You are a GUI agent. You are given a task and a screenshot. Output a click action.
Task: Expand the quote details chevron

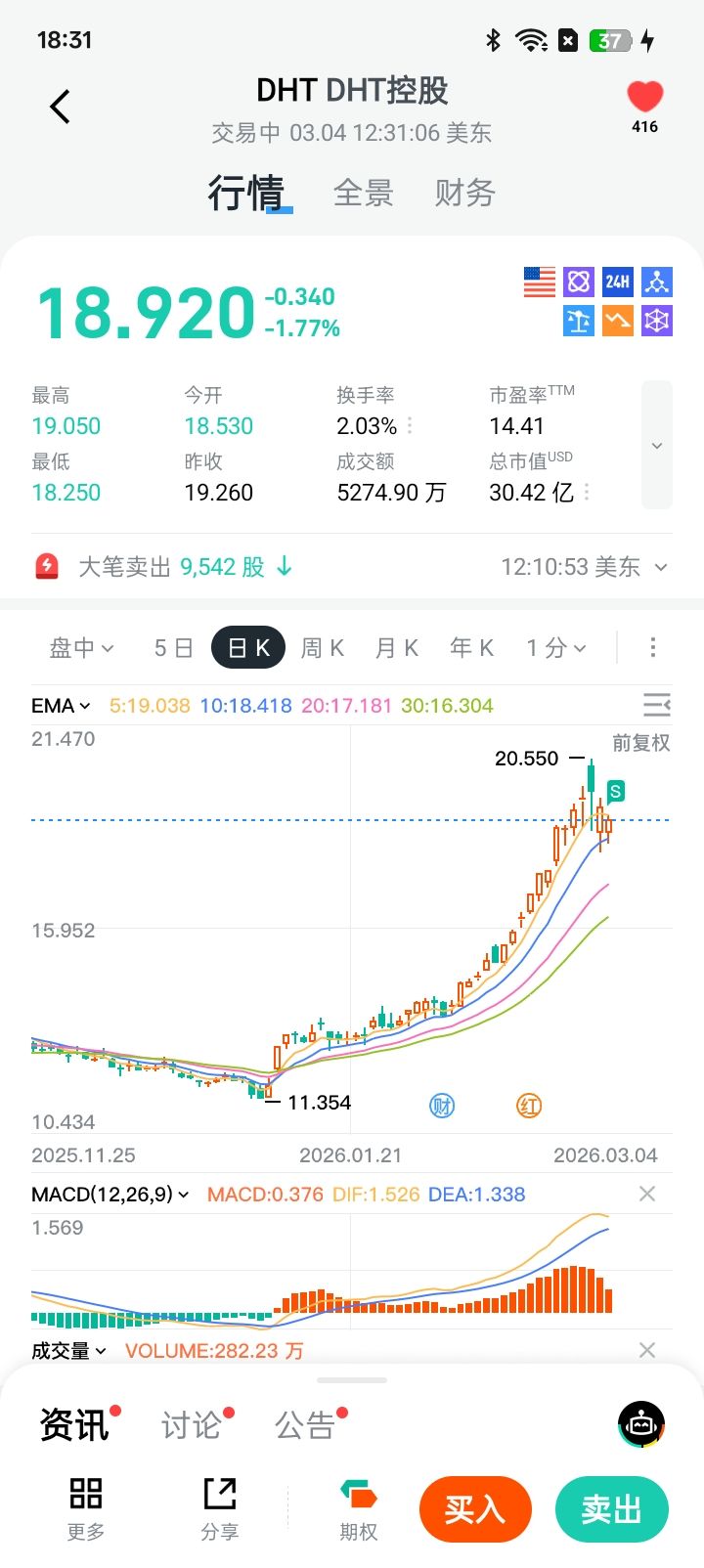pos(657,446)
